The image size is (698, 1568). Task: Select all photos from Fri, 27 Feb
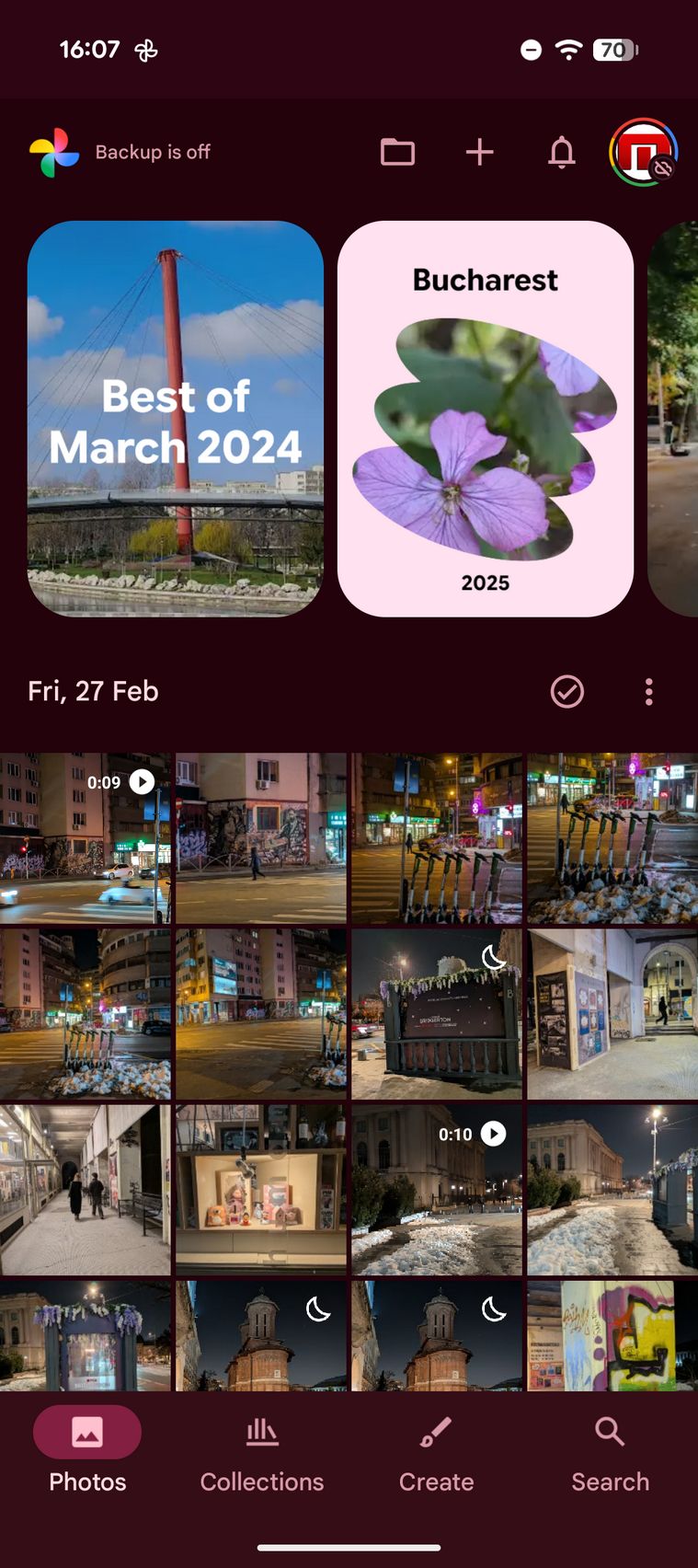click(x=566, y=692)
